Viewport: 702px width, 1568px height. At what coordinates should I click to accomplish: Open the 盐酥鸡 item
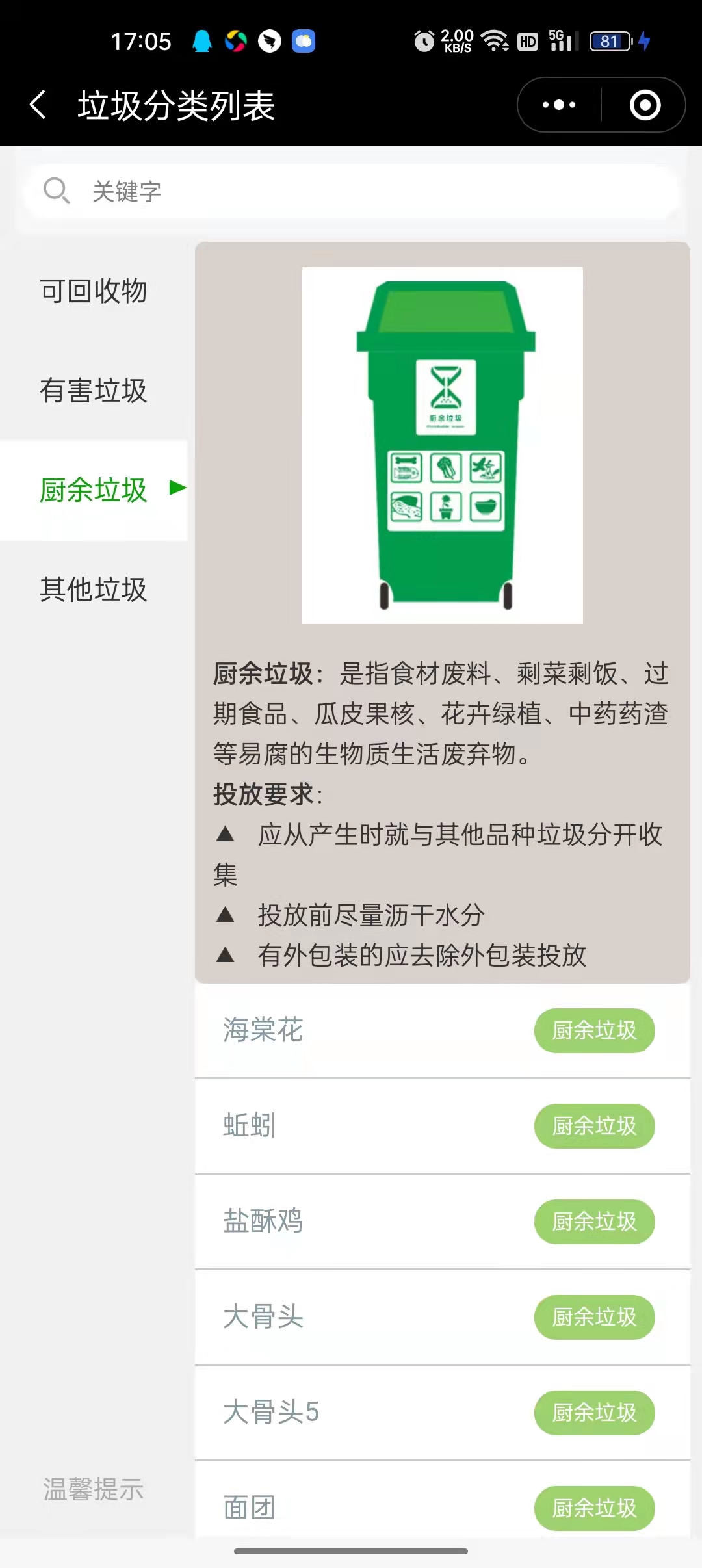click(442, 1222)
